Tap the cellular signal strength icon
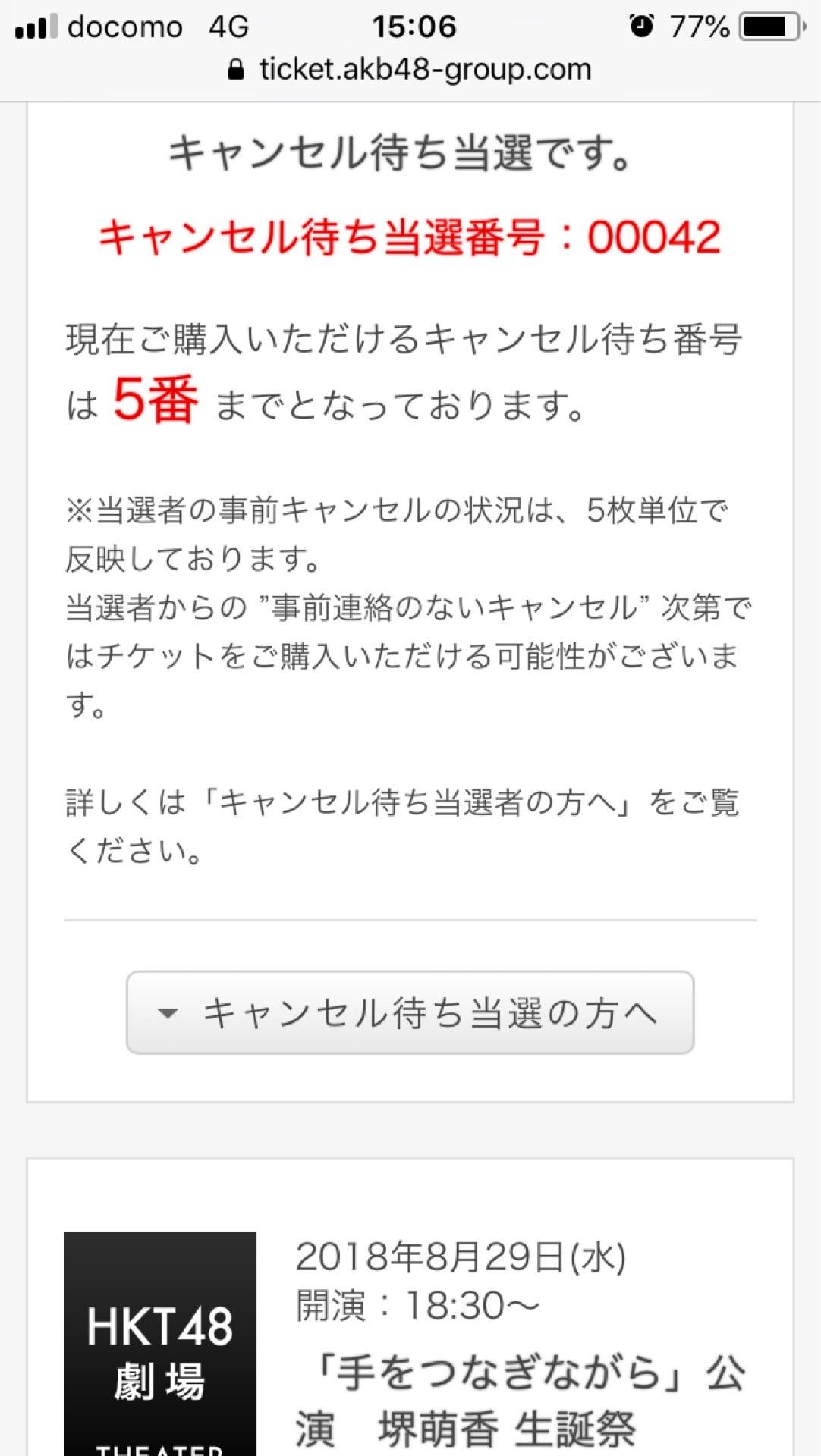 tap(36, 25)
